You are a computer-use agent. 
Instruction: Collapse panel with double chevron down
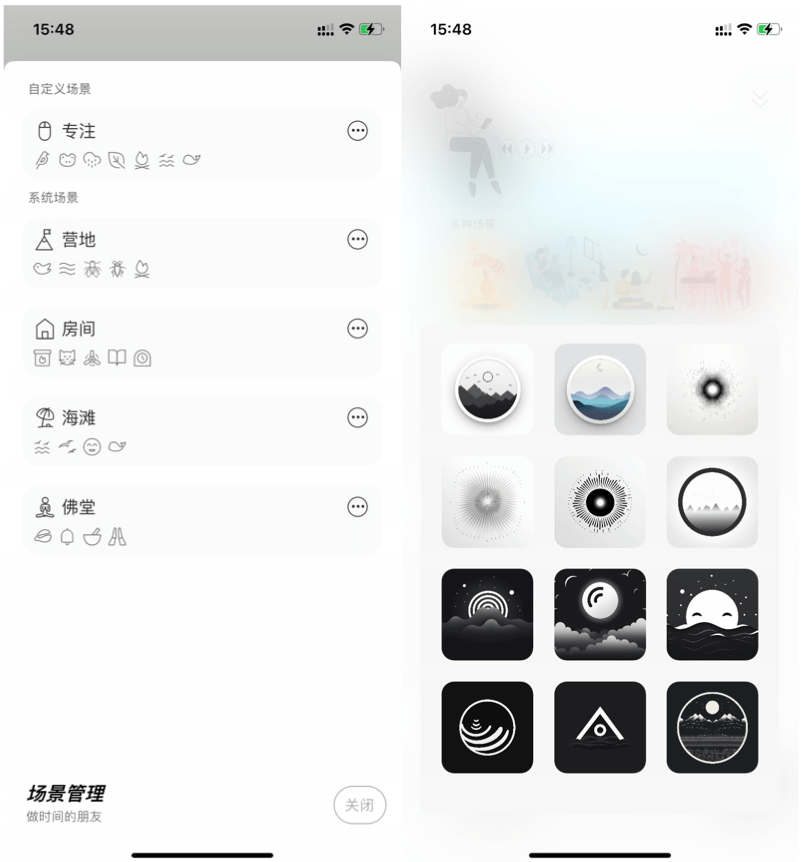click(x=760, y=98)
